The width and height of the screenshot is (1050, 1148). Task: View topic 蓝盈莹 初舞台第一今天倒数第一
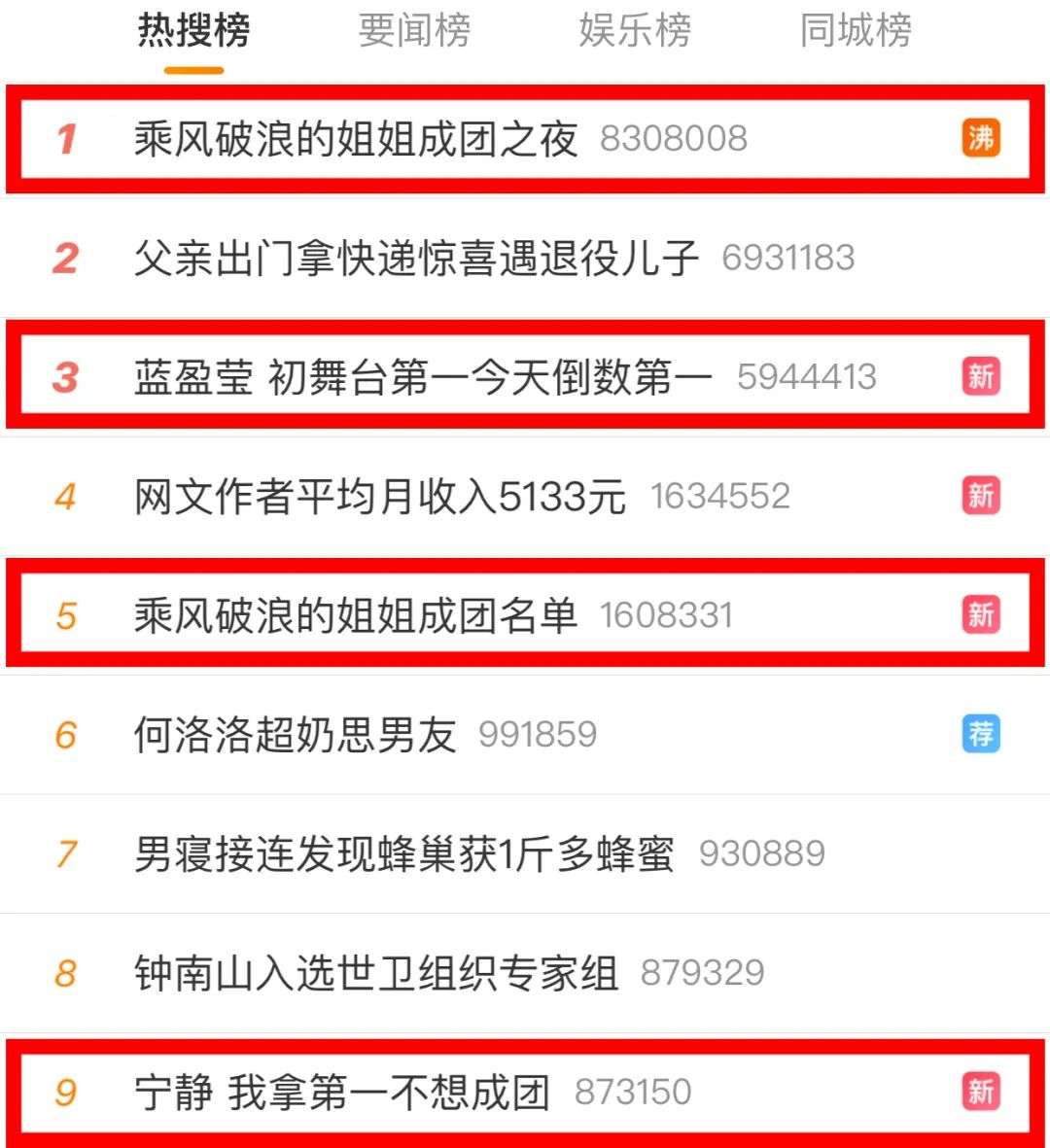[423, 377]
